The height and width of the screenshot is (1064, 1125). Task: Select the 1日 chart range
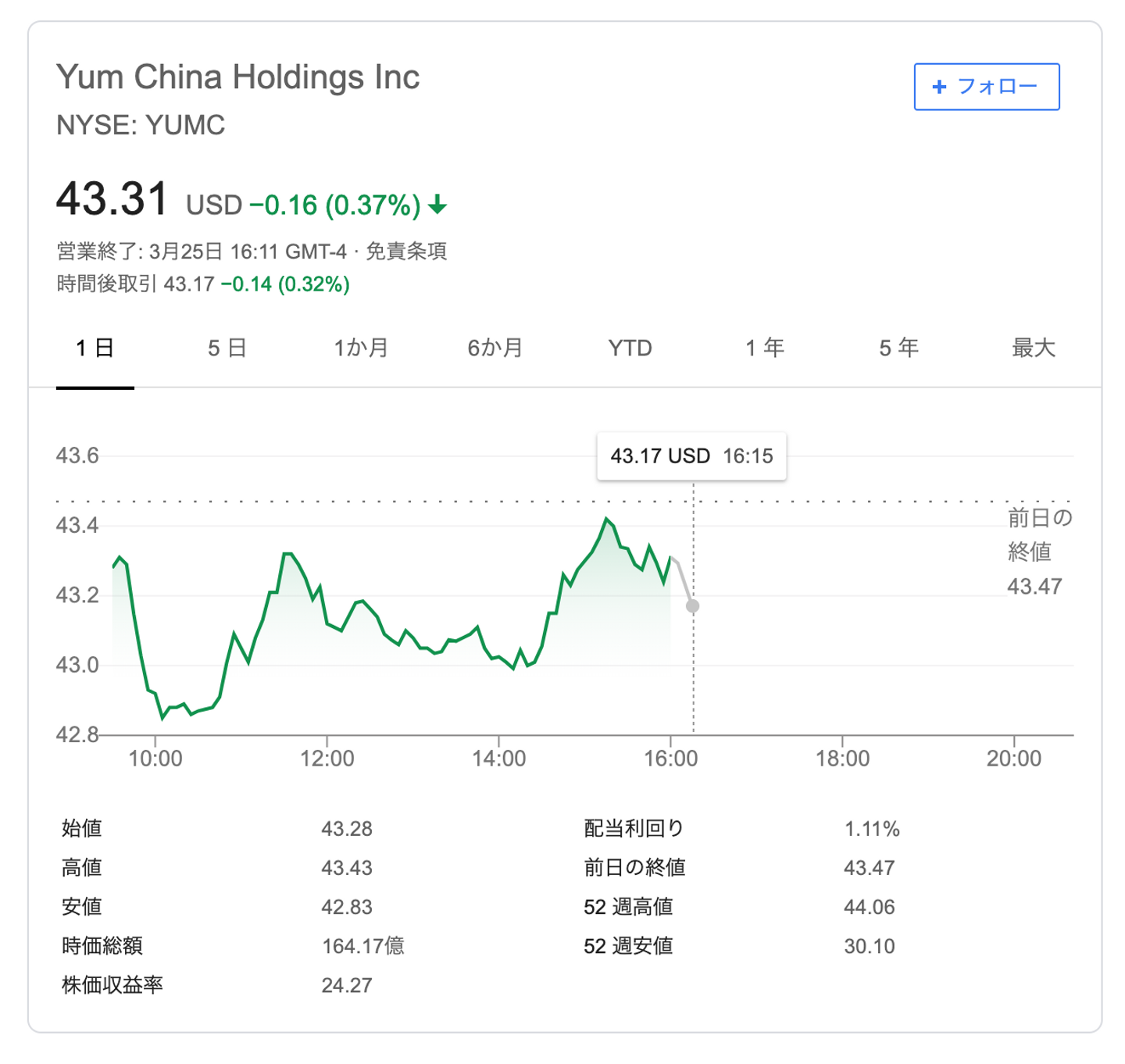click(x=95, y=348)
